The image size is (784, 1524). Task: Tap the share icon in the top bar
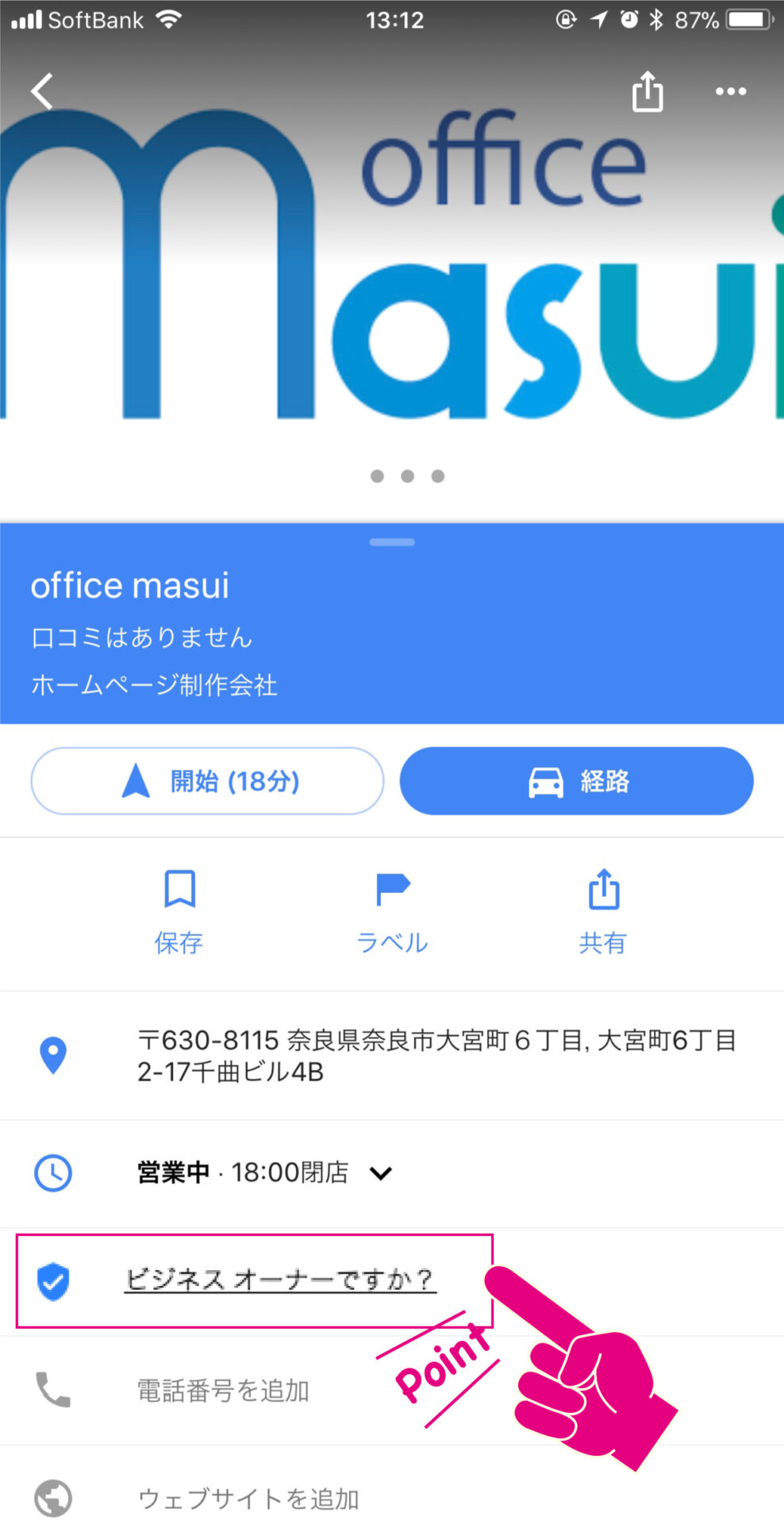pyautogui.click(x=648, y=91)
